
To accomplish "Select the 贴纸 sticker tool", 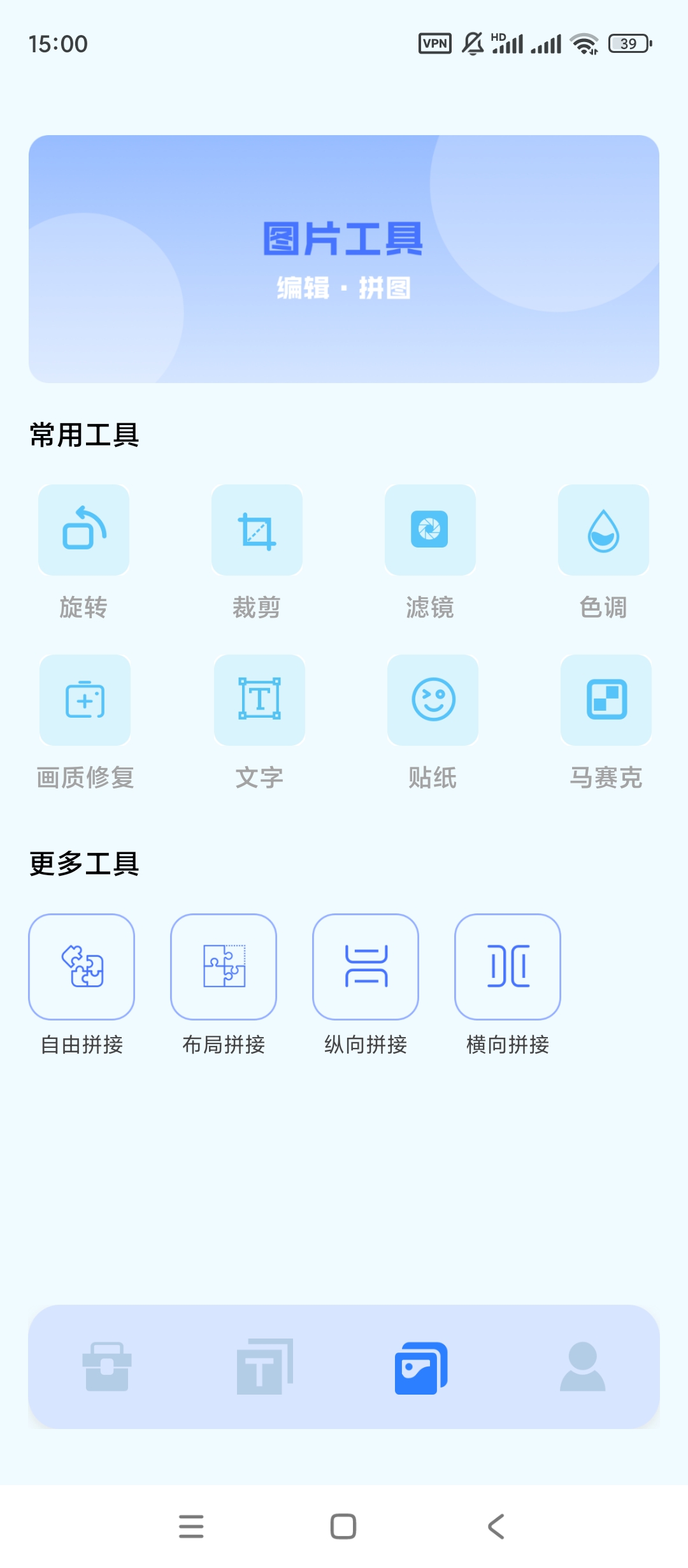I will (433, 701).
